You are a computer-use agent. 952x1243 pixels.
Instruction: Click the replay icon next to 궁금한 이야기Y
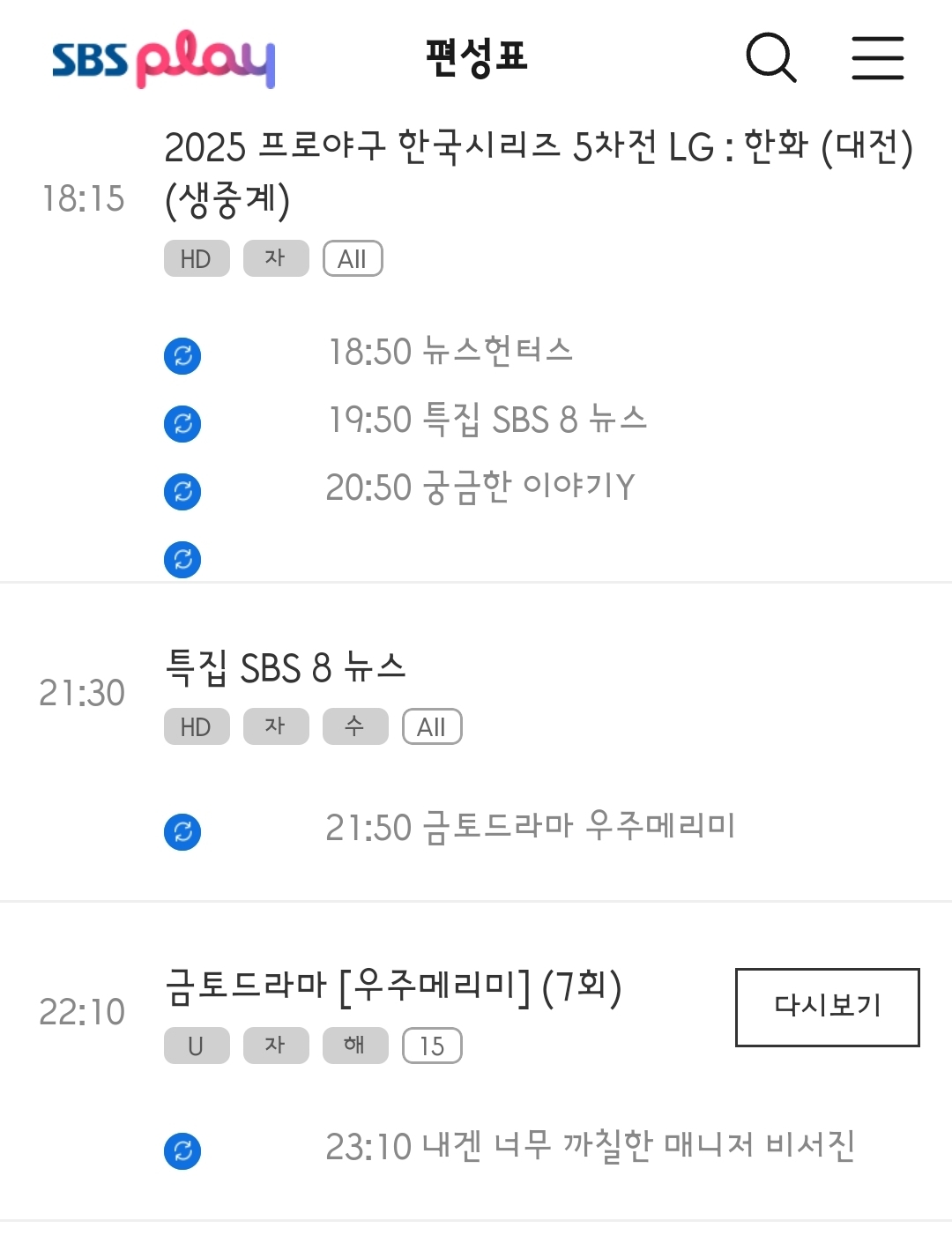point(182,491)
